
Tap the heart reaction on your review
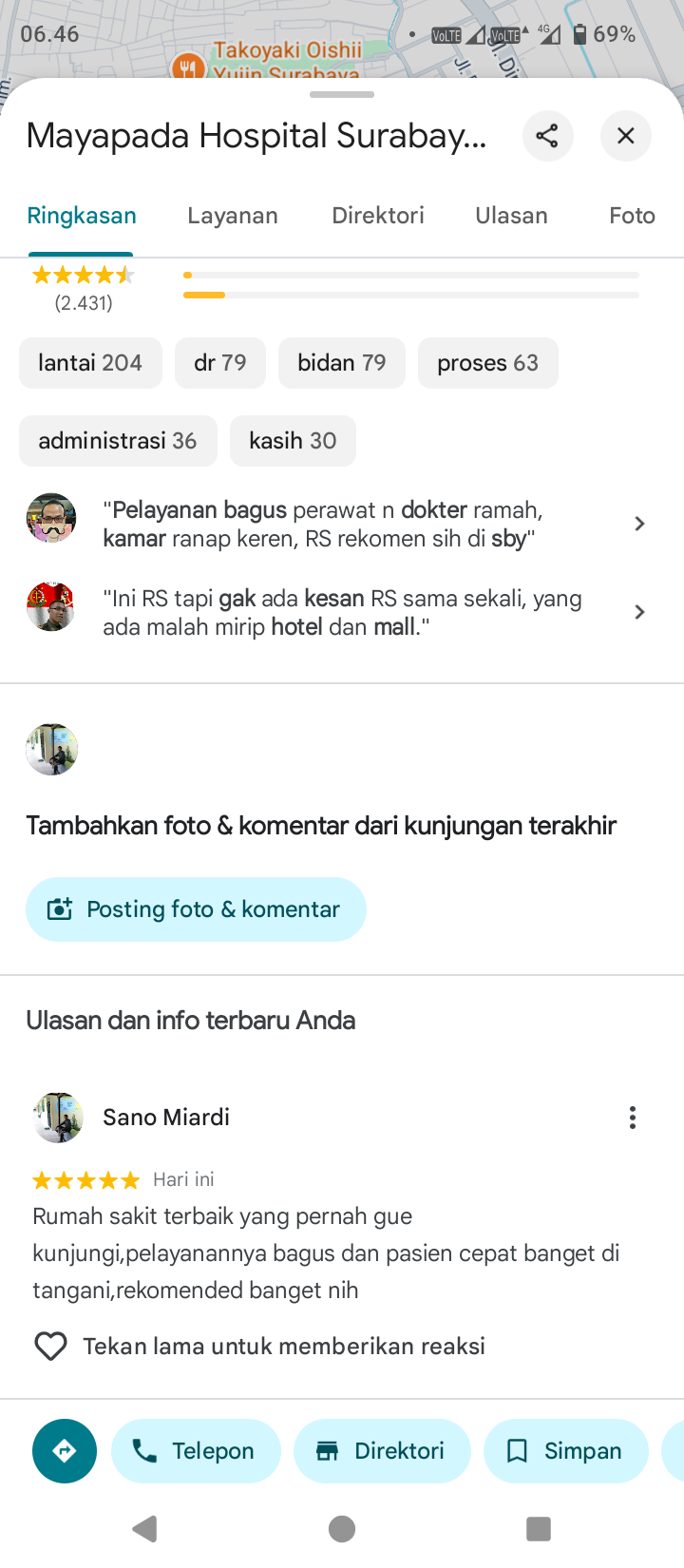50,1347
